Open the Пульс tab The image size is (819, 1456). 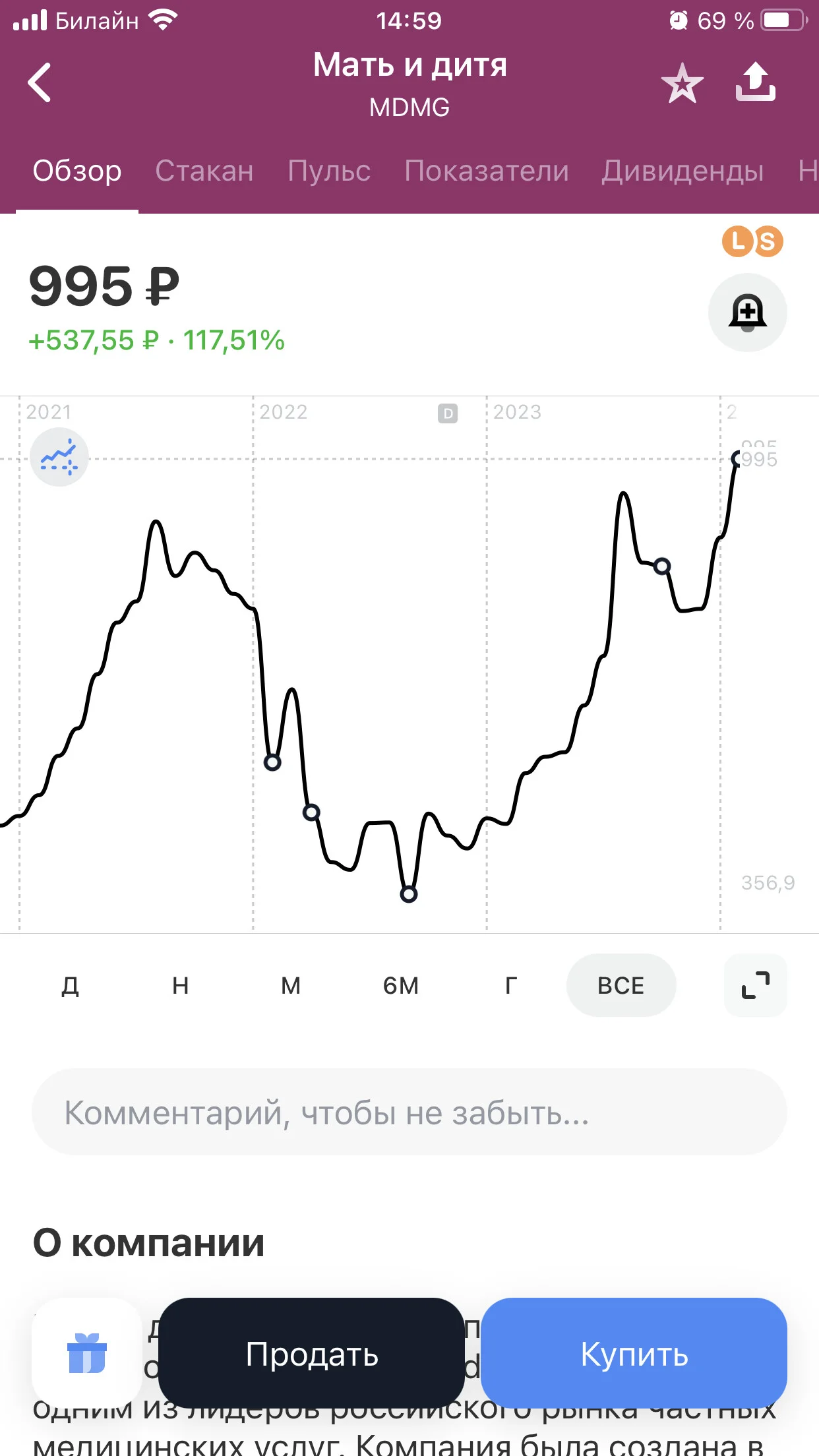coord(329,171)
